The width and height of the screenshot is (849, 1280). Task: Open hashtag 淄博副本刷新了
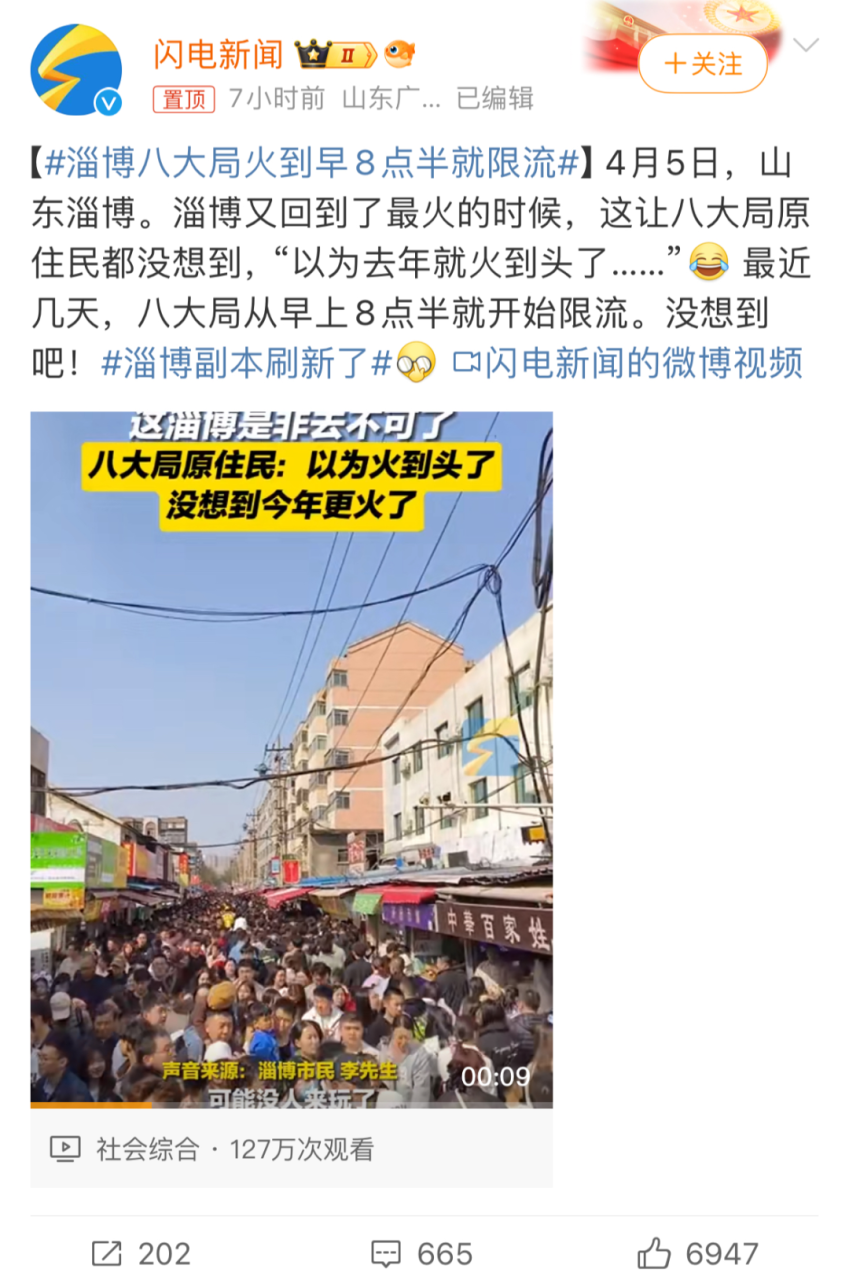246,363
